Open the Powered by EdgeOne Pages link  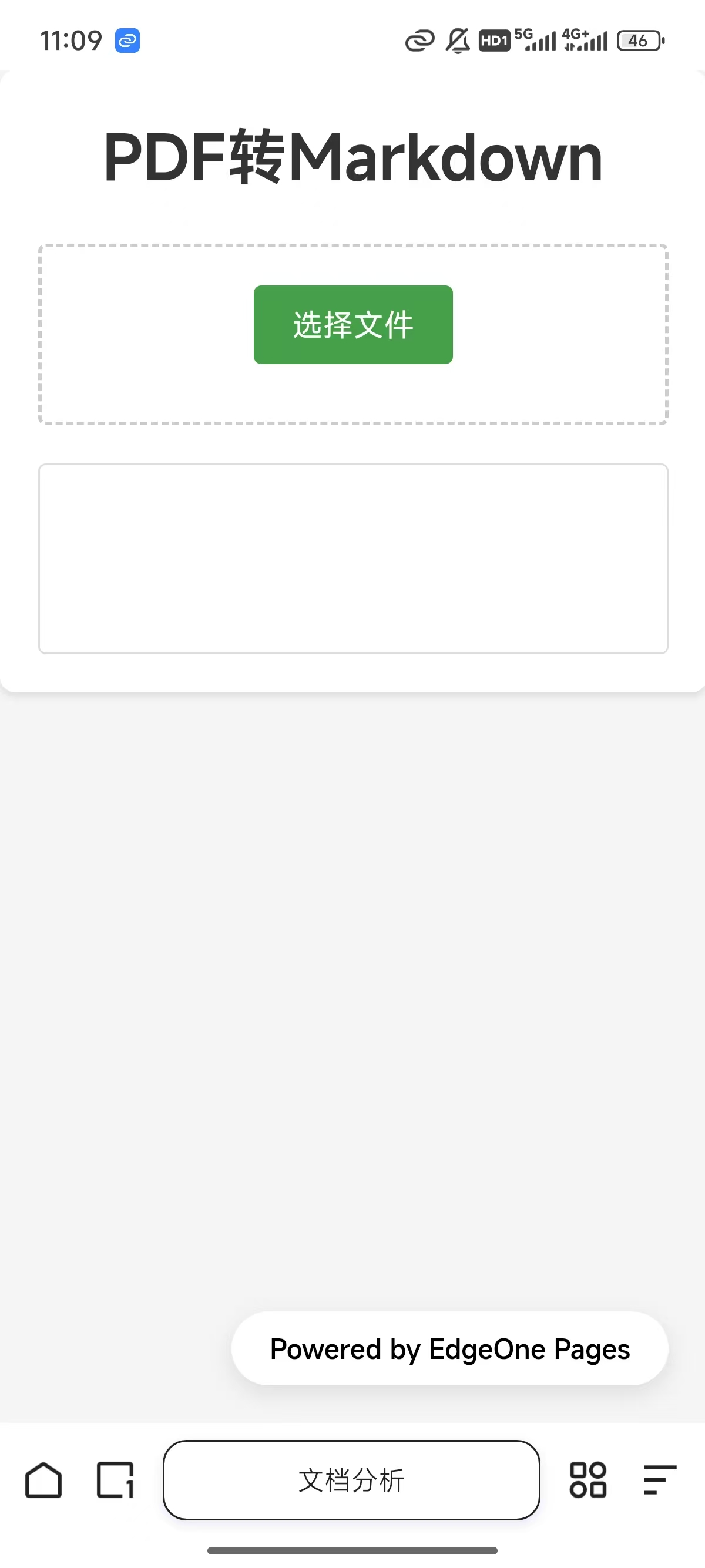click(450, 1349)
